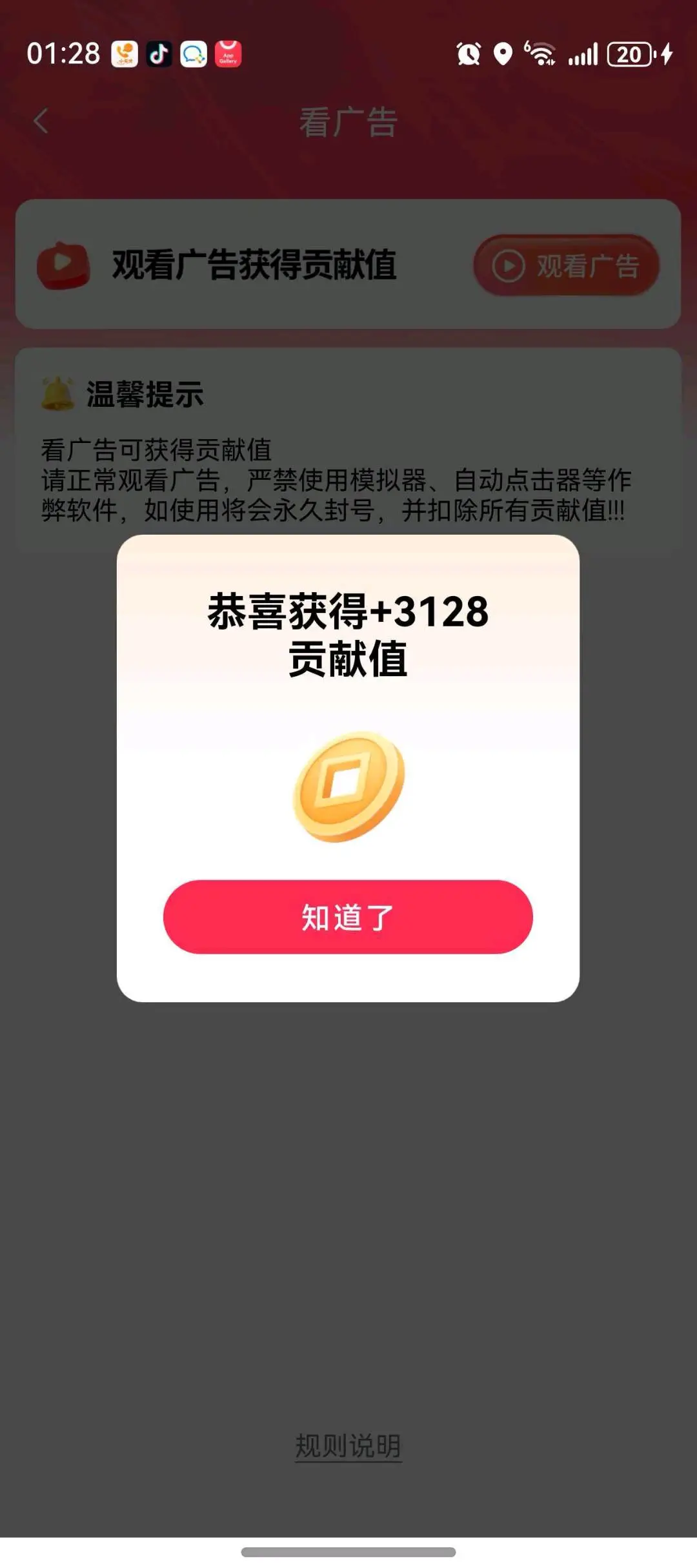The width and height of the screenshot is (697, 1568).
Task: Tap the gold coin in the reward dialog
Action: coord(348,791)
